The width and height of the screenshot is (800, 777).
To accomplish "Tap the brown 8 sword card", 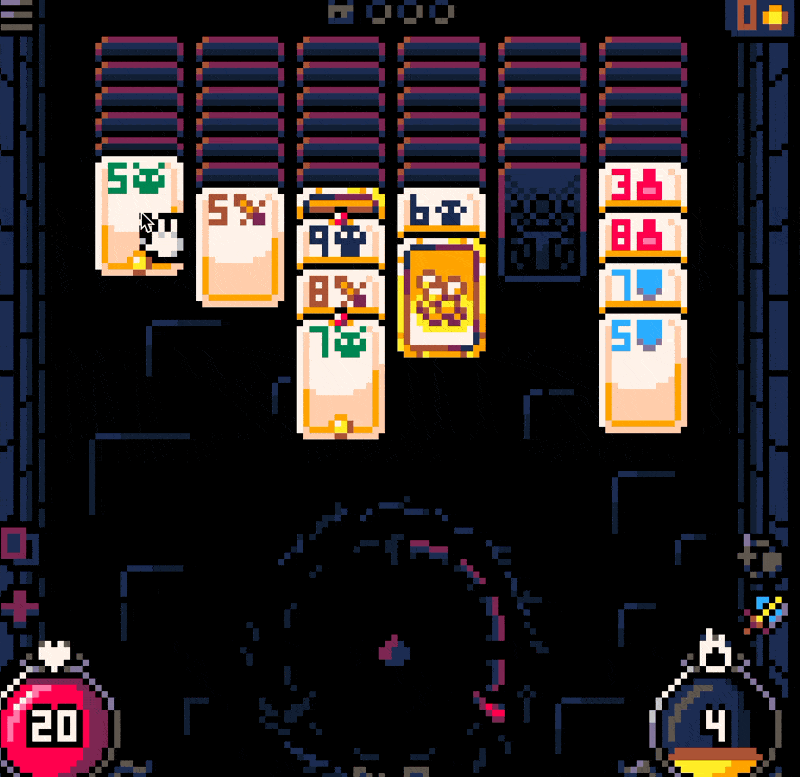I will tap(340, 292).
